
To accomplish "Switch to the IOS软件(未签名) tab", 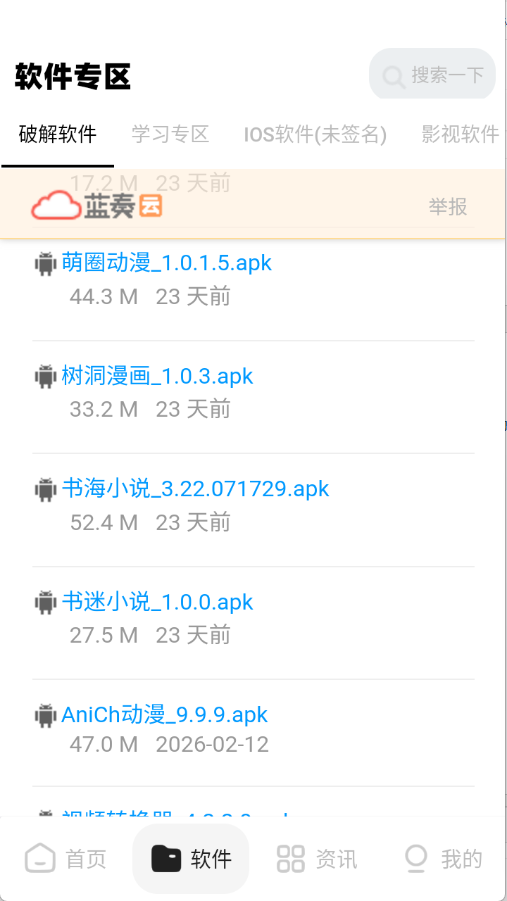I will (315, 134).
